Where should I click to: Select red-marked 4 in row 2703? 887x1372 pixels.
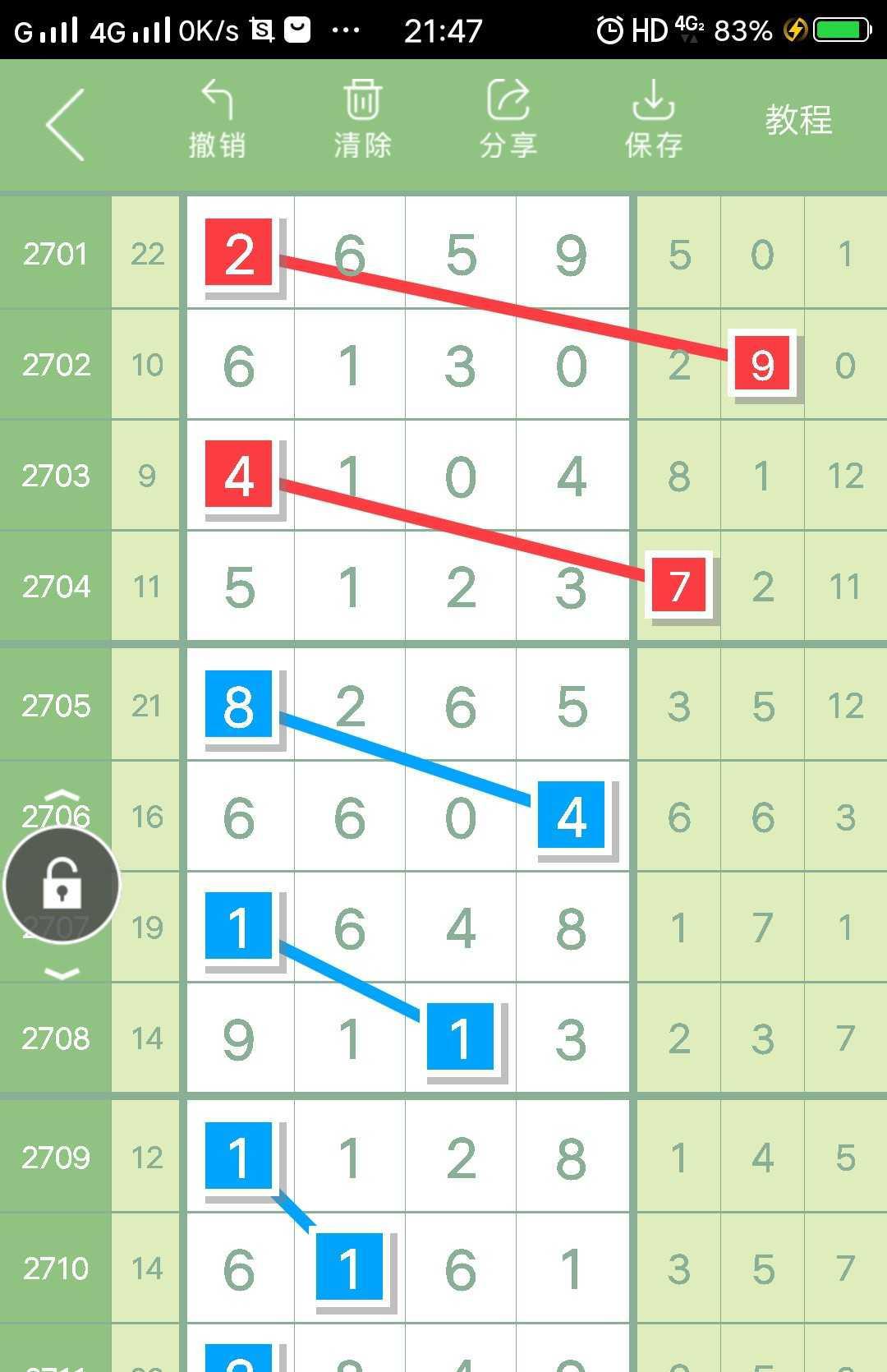239,475
